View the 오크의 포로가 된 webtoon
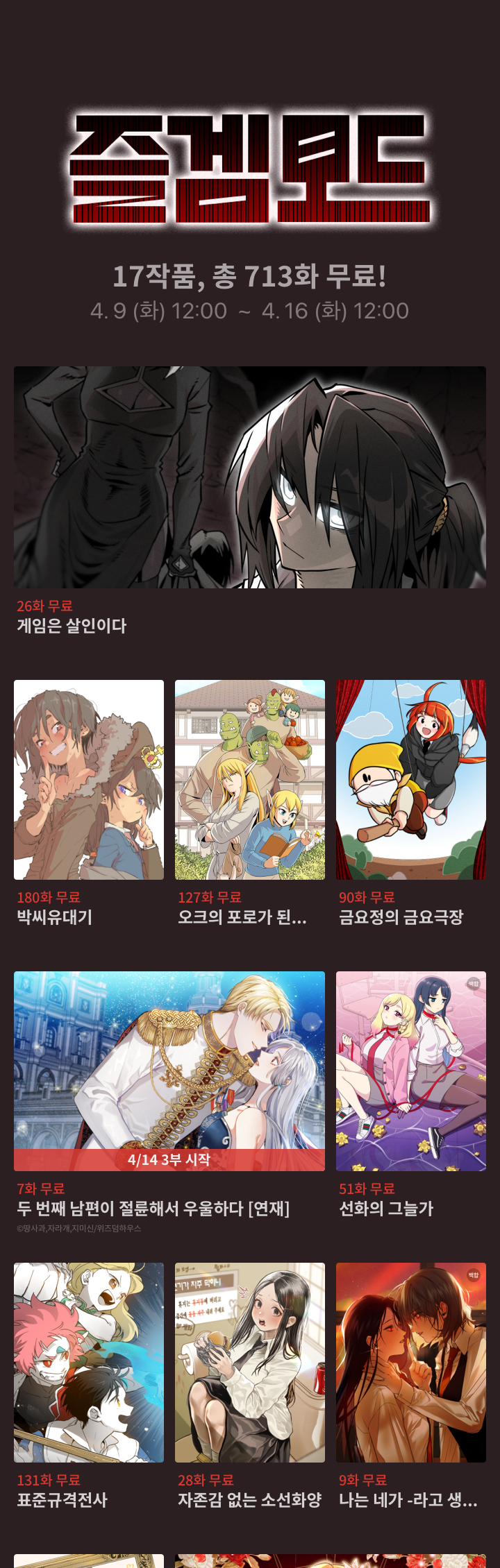Viewport: 500px width, 1568px height. pyautogui.click(x=250, y=780)
